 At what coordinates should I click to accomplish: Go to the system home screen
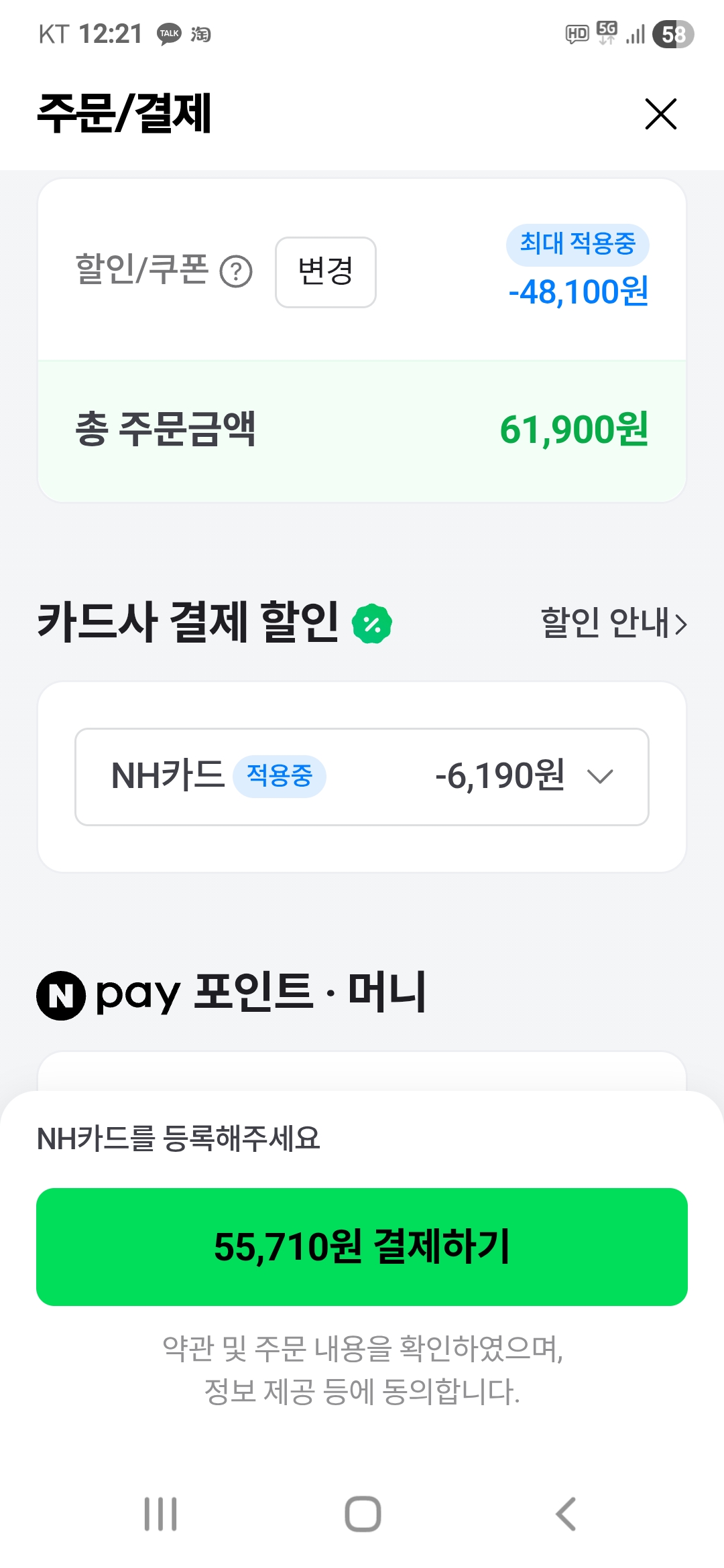tap(363, 1514)
